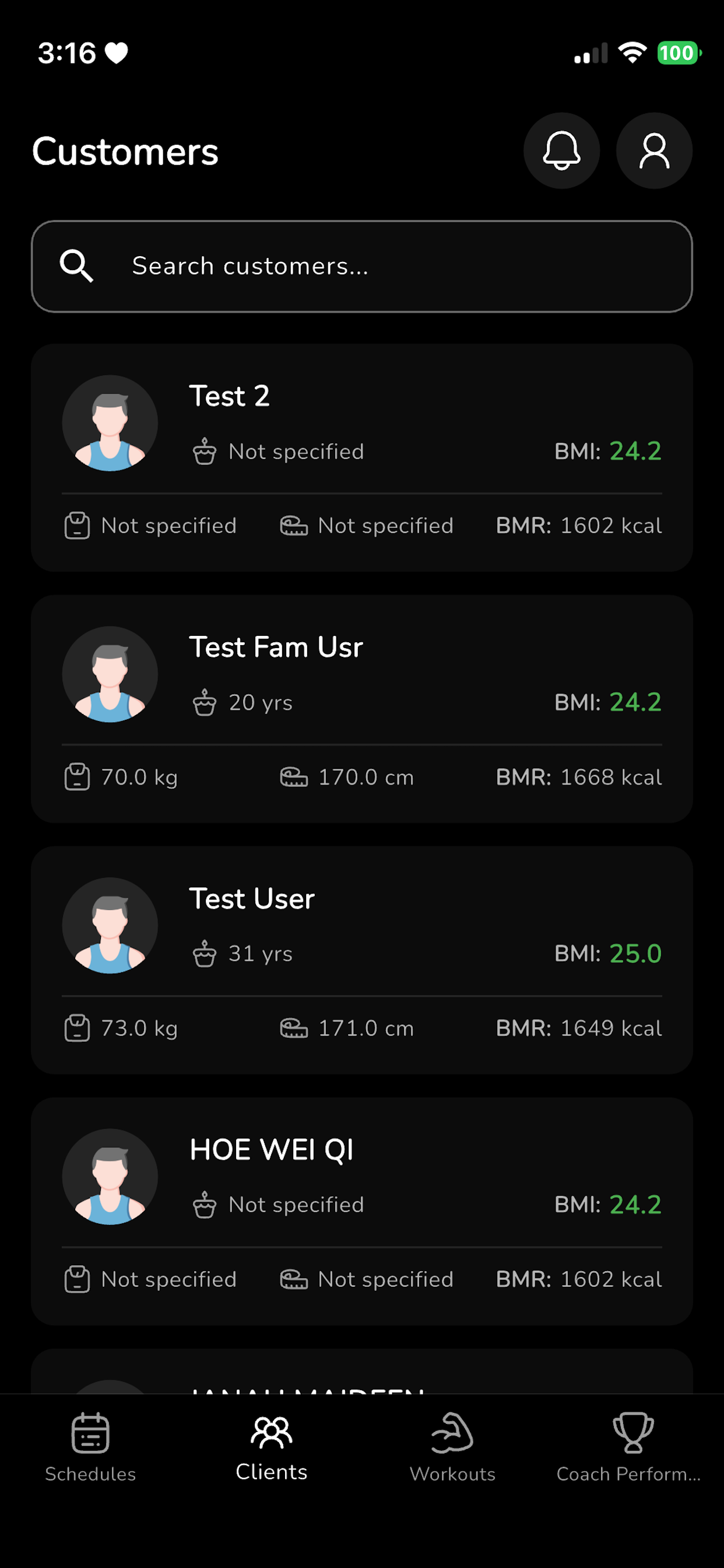Open Test Fam Usr's customer card

pyautogui.click(x=362, y=709)
